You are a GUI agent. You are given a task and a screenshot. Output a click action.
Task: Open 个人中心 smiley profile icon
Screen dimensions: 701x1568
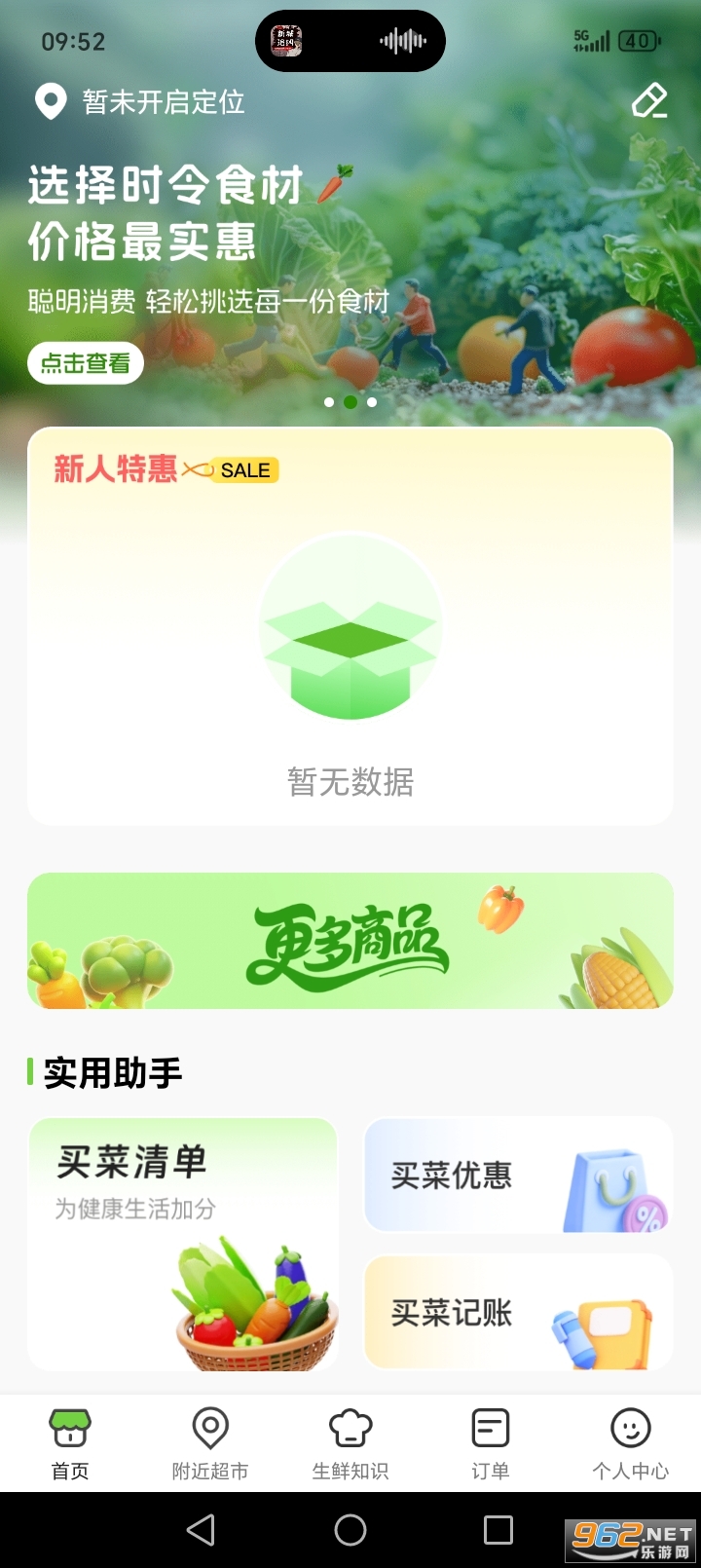[x=631, y=1426]
